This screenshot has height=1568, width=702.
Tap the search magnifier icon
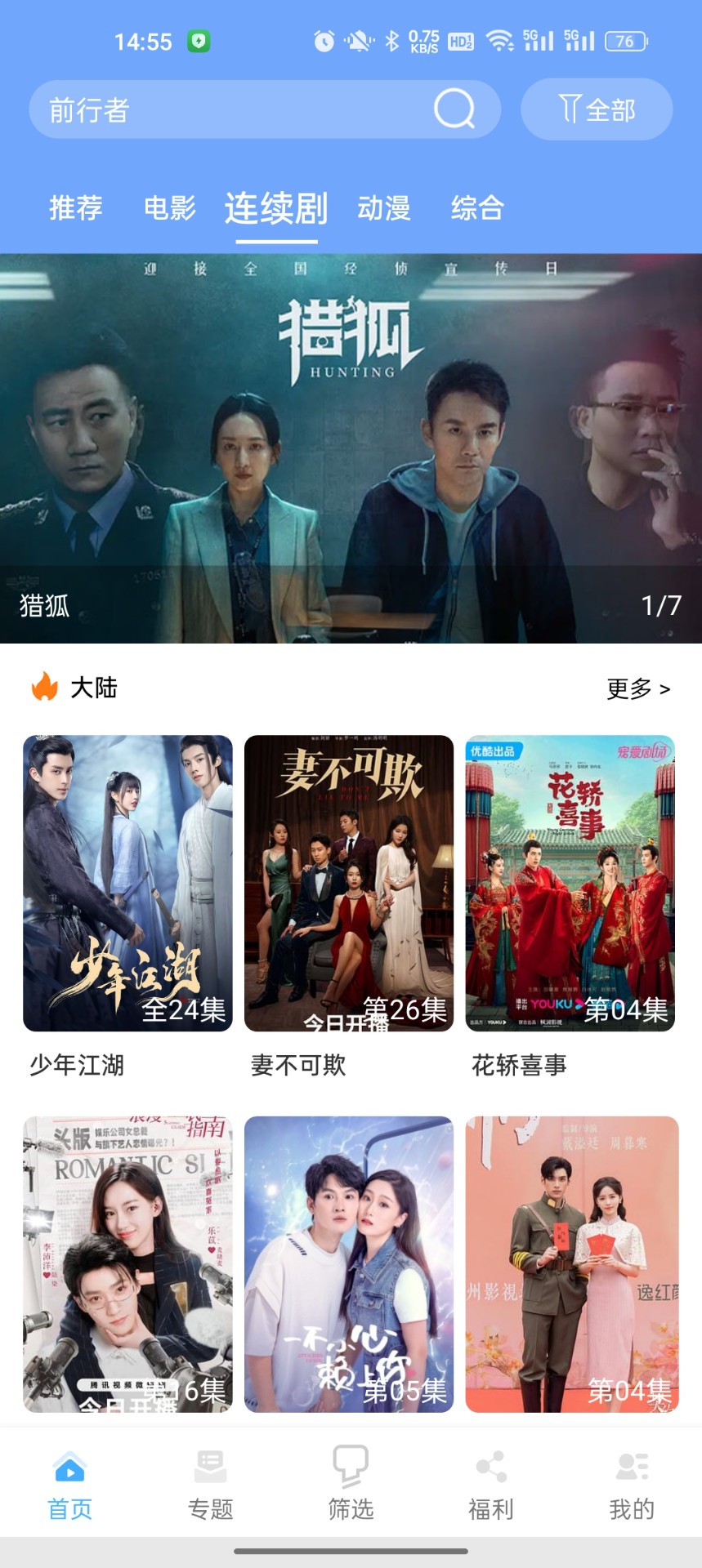(x=455, y=108)
